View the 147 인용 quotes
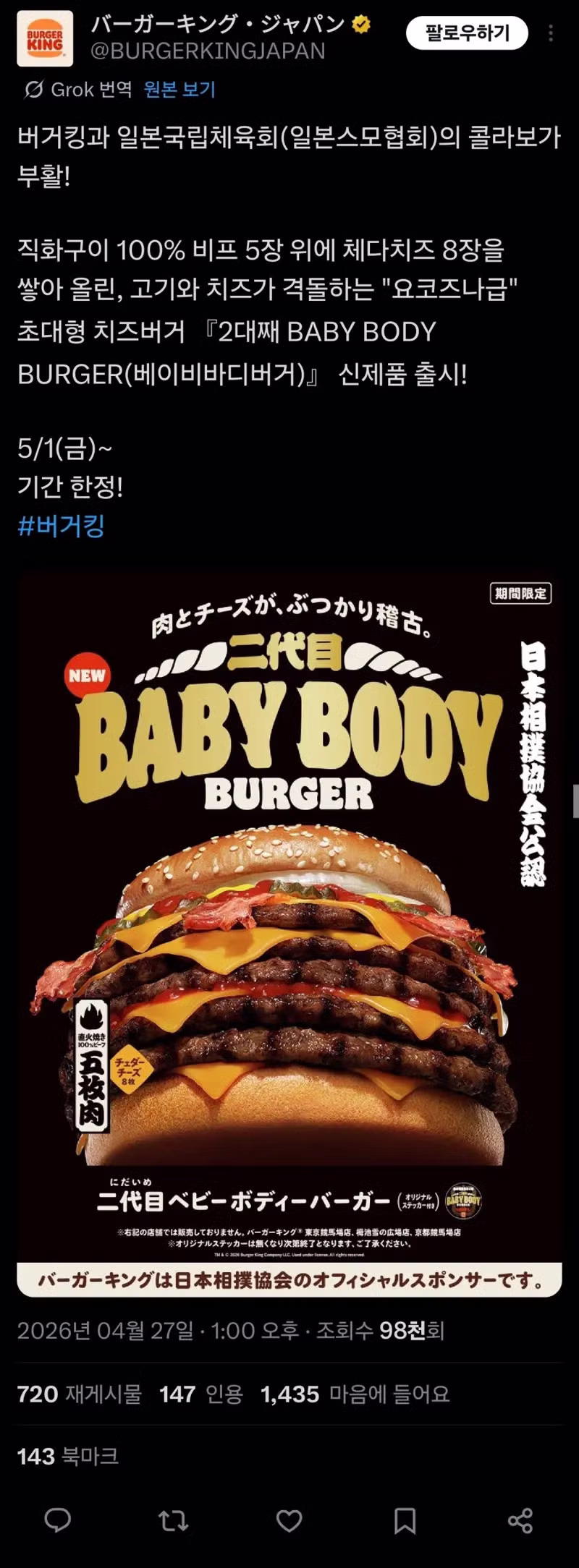This screenshot has height=1568, width=579. (x=200, y=1394)
